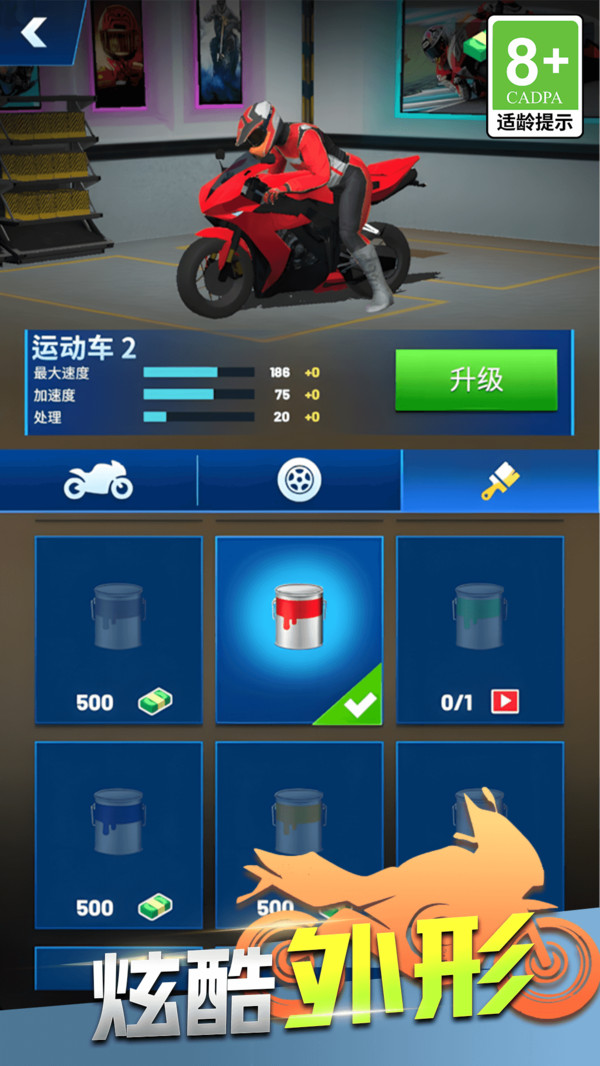600x1066 pixels.
Task: Buy the dark blue paint for 500
Action: 119,835
